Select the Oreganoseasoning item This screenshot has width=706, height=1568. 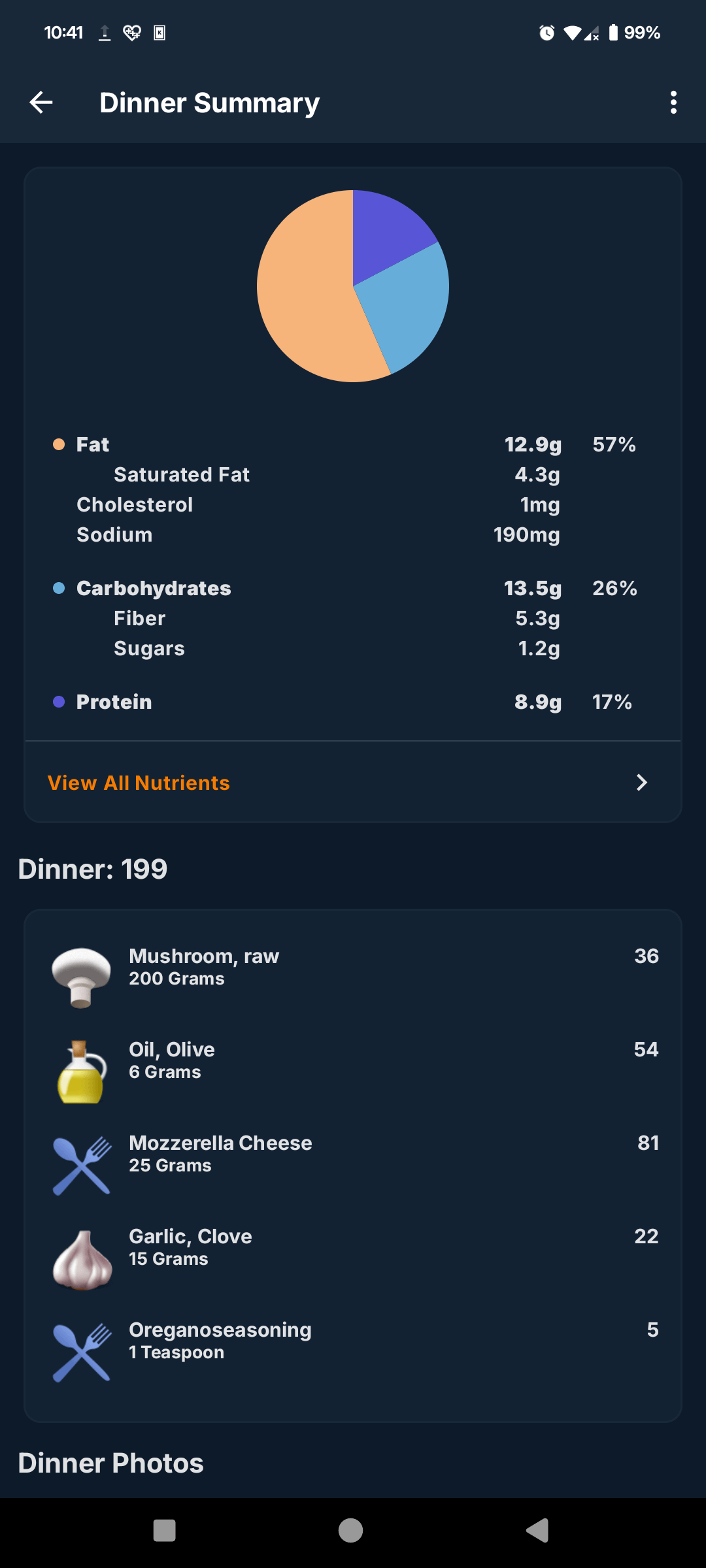coord(353,1351)
